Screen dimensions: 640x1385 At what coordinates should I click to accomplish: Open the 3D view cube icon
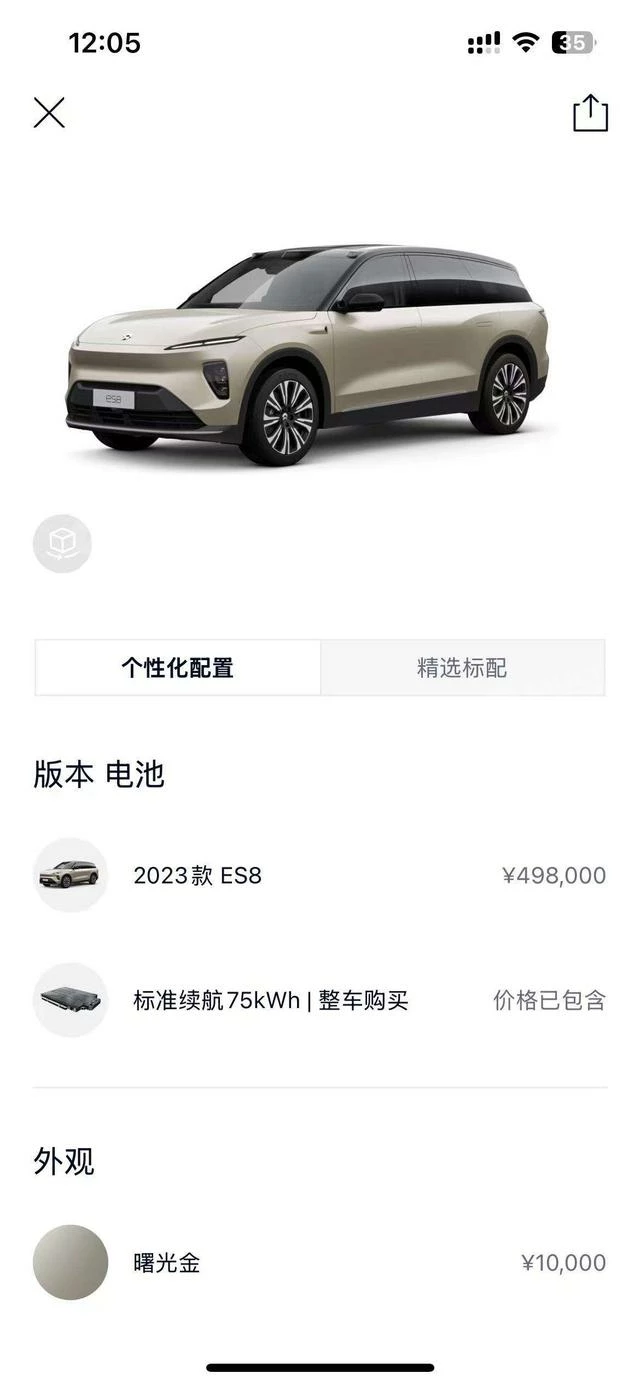point(62,544)
